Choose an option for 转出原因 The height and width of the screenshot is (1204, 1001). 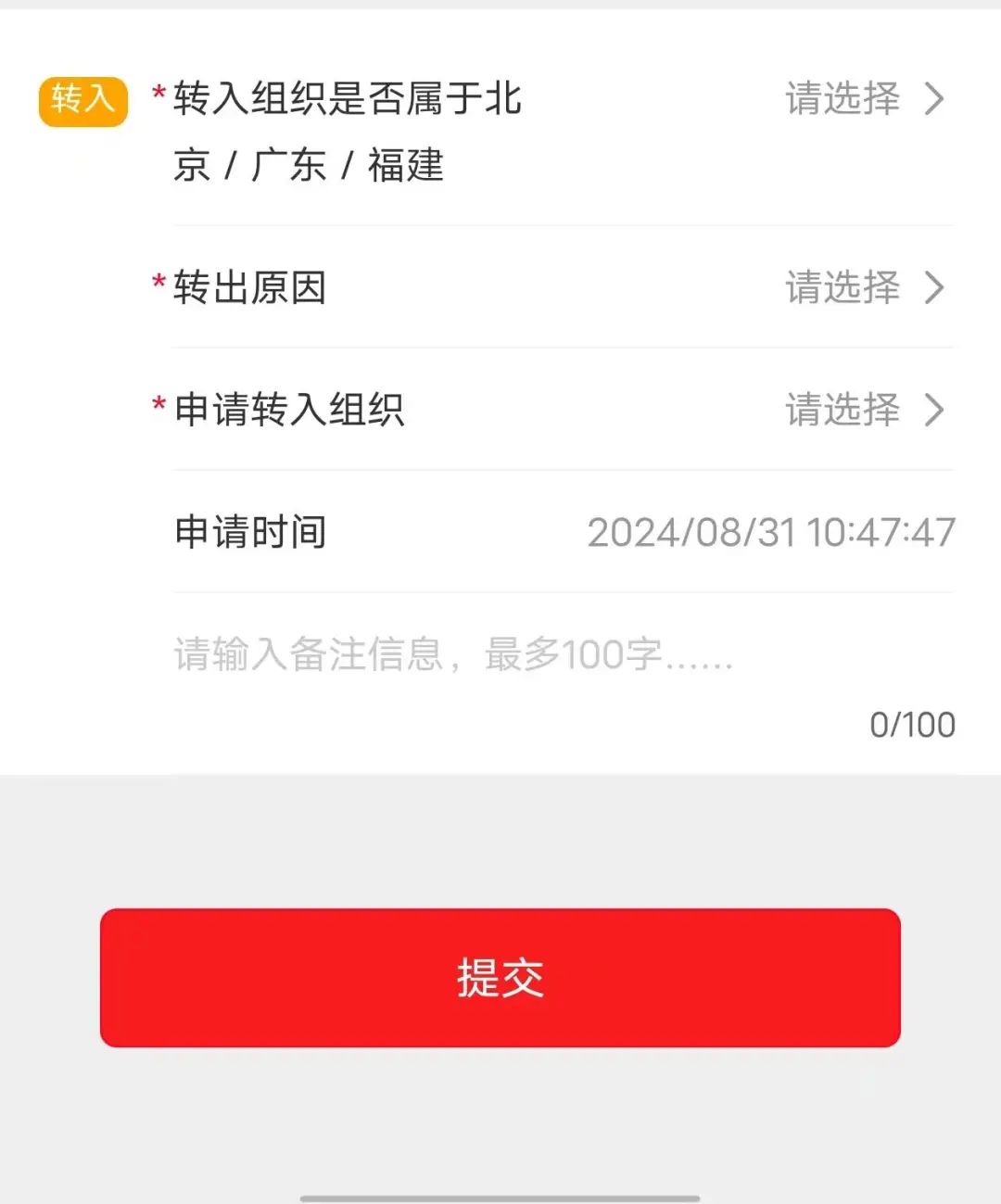[862, 288]
